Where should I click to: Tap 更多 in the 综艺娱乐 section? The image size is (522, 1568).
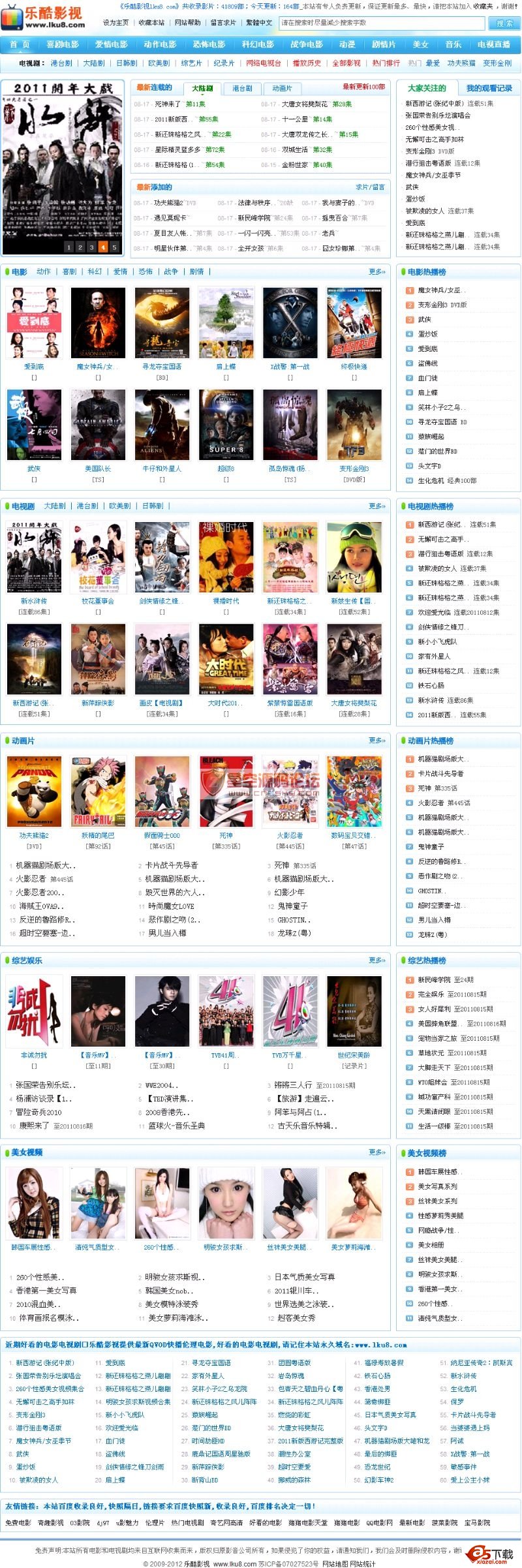pos(376,960)
